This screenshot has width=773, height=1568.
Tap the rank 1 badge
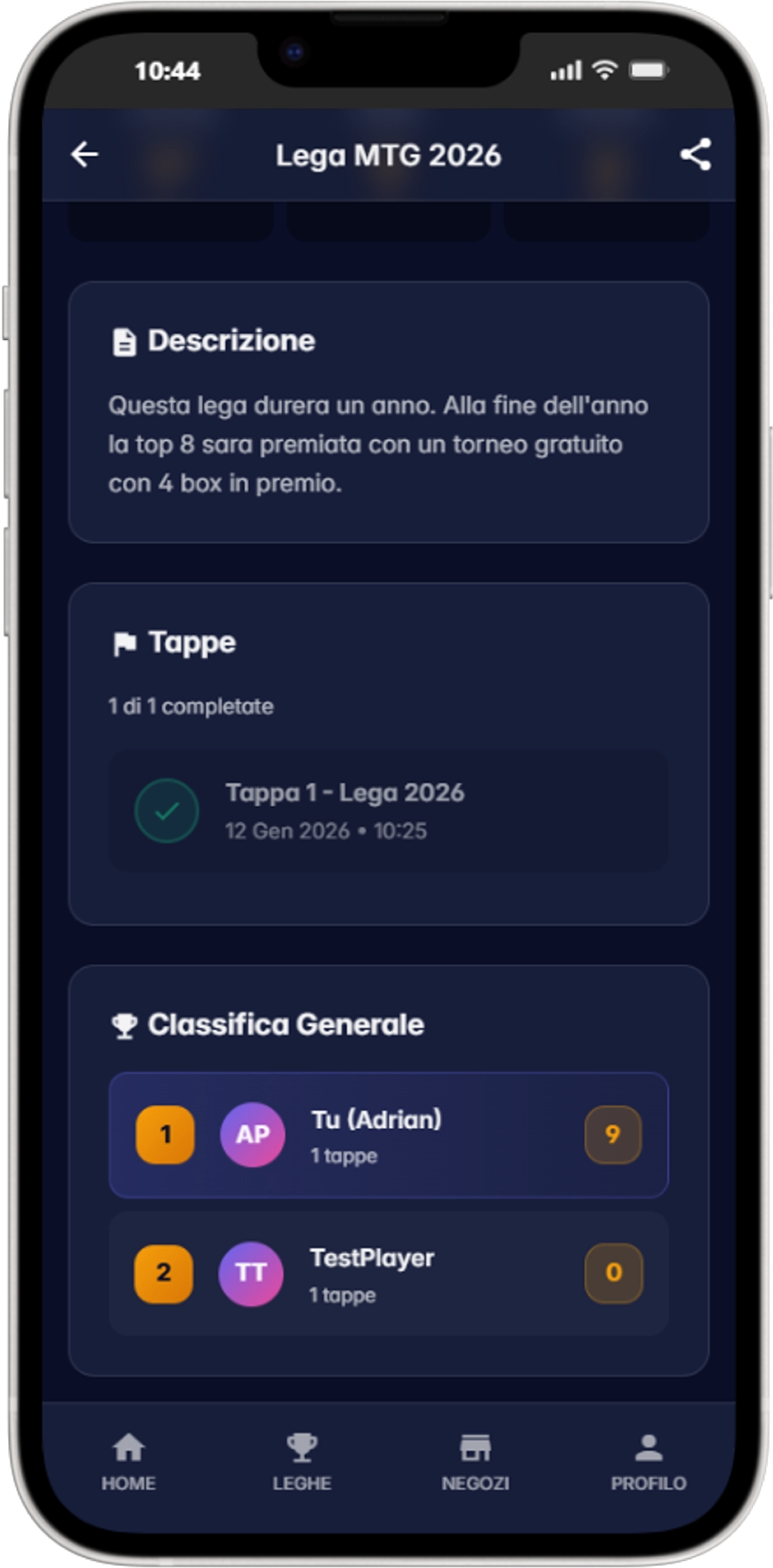click(164, 1135)
